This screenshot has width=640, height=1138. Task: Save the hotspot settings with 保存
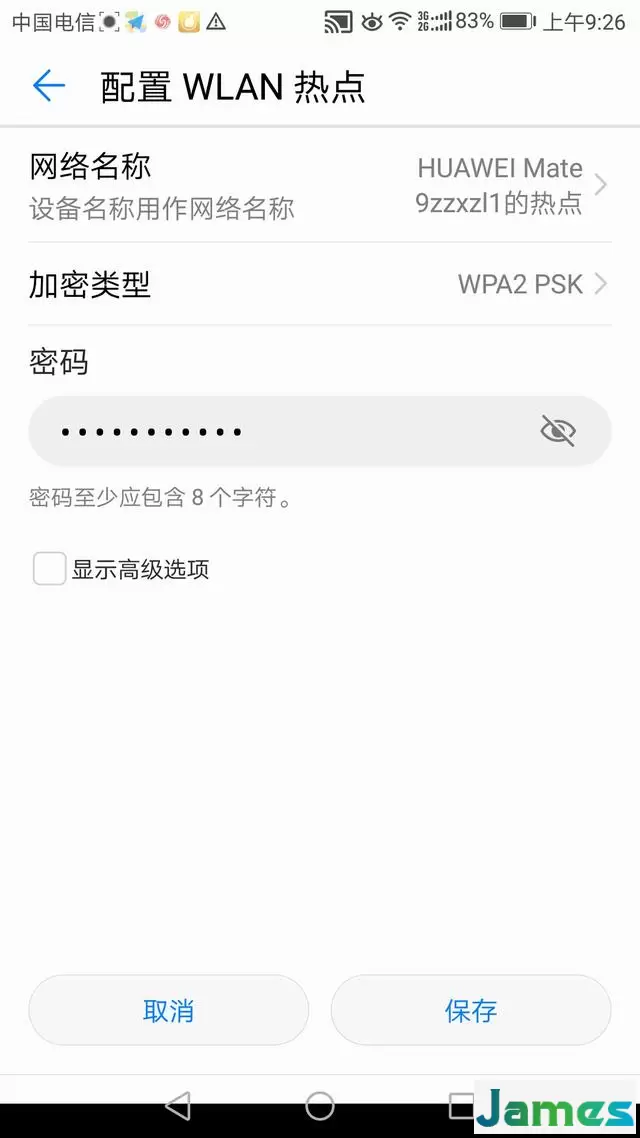tap(471, 1010)
